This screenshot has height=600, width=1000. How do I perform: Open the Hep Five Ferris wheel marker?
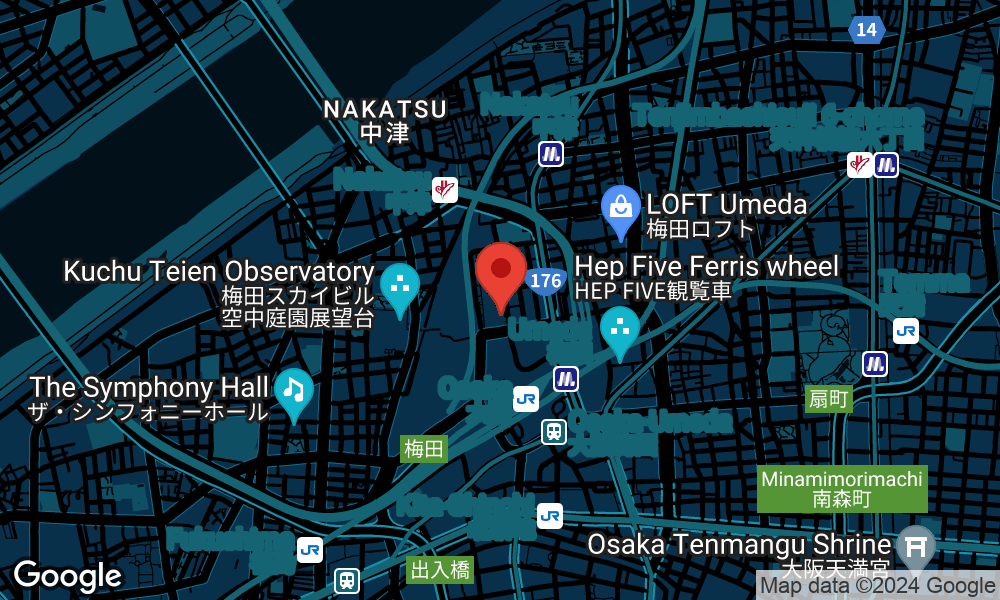click(x=619, y=328)
